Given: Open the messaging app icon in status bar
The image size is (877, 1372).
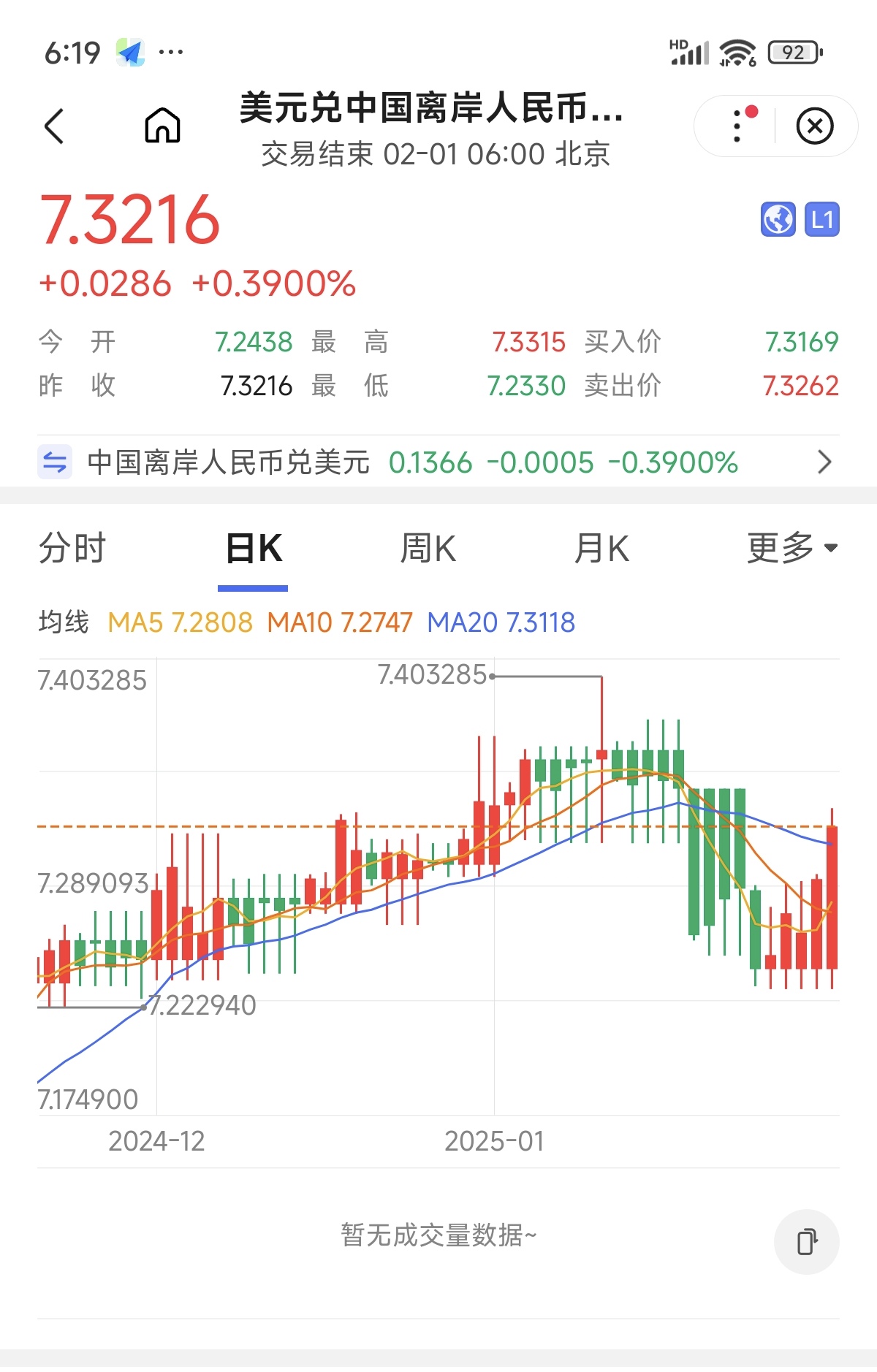Looking at the screenshot, I should click(130, 51).
